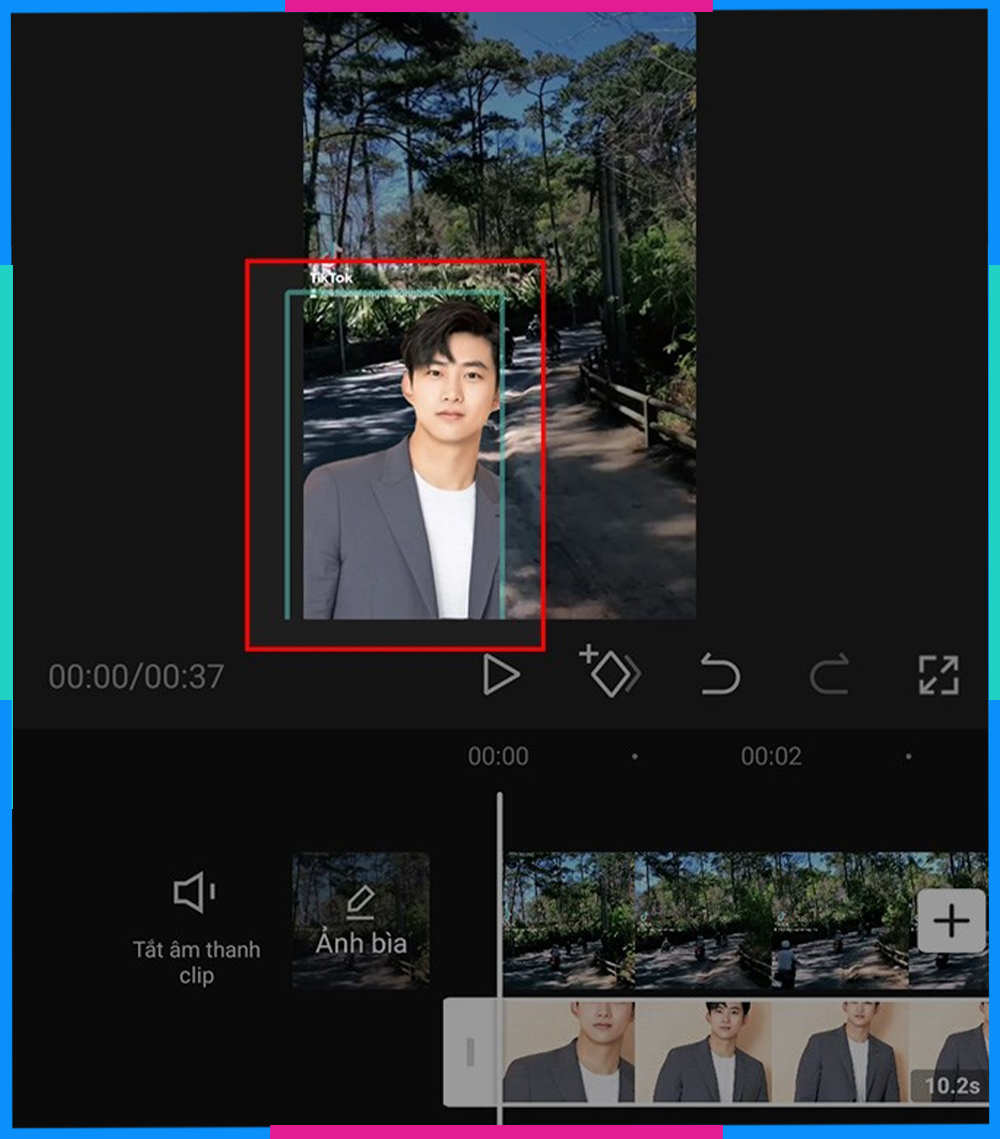Add a keyframe with the diamond icon
Viewport: 1000px width, 1139px height.
pyautogui.click(x=610, y=672)
